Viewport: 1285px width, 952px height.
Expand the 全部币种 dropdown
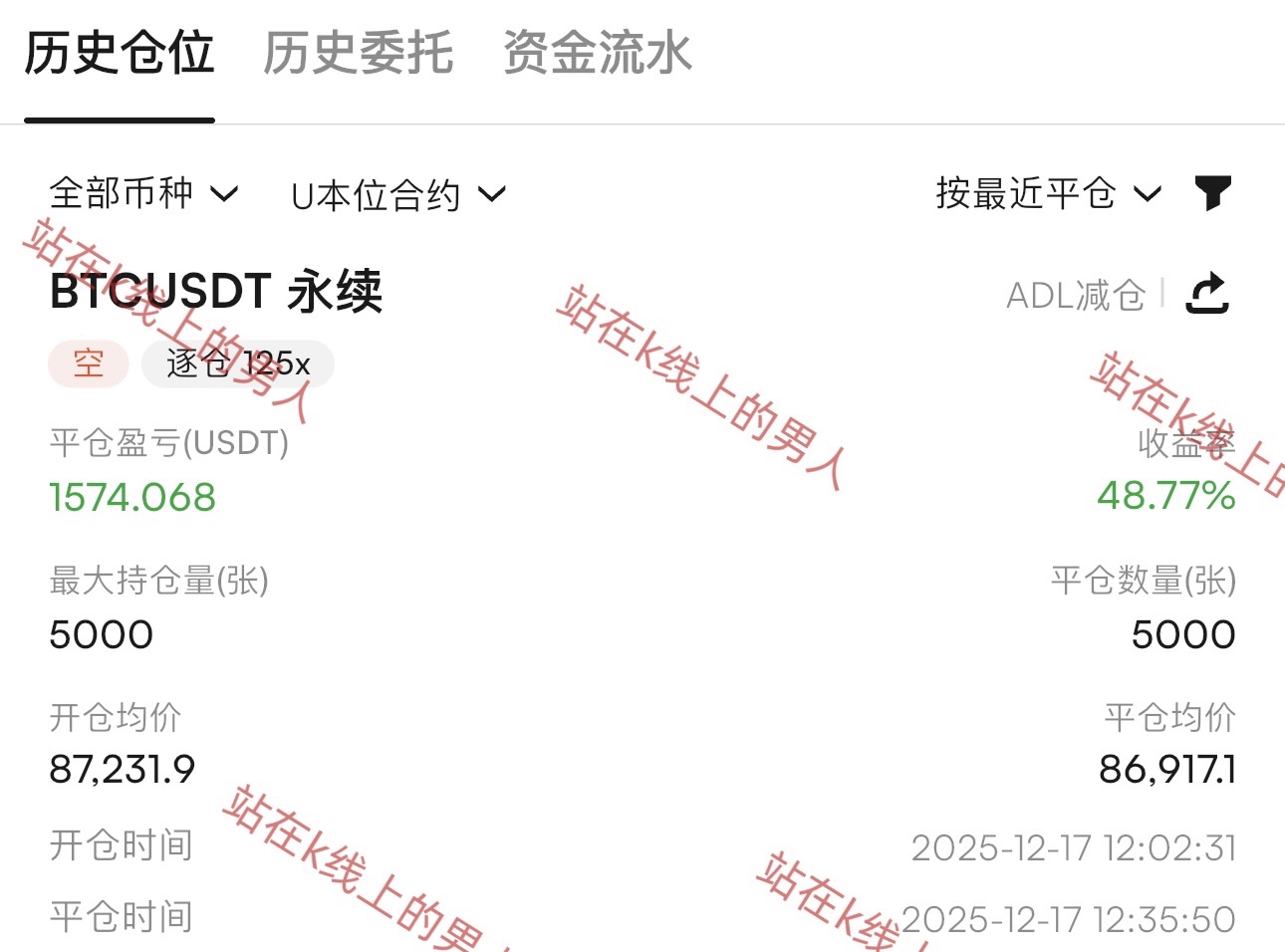(143, 193)
